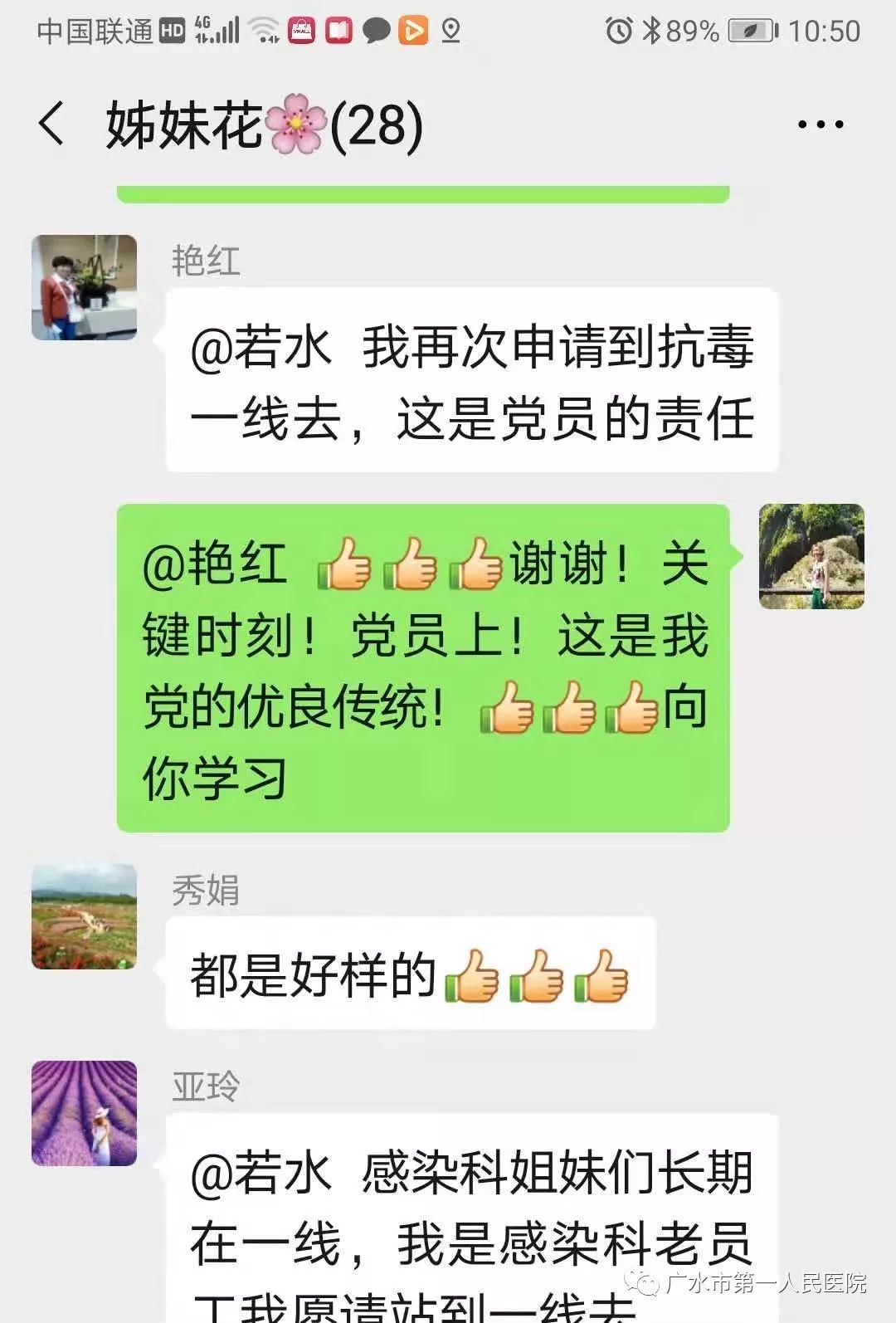
Task: Tap my own avatar beside the green message
Action: (811, 556)
